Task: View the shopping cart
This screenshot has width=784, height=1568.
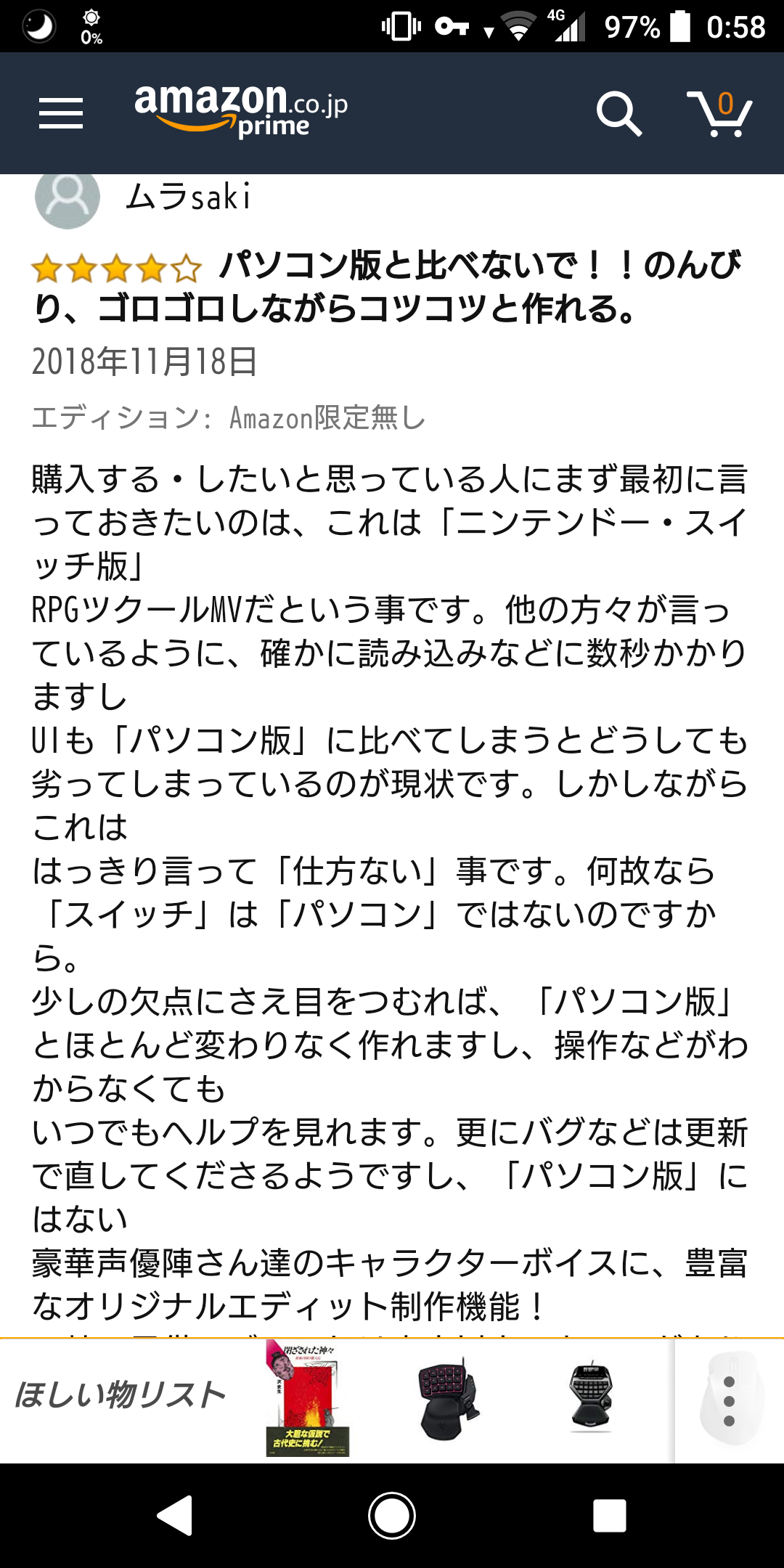Action: click(x=719, y=113)
